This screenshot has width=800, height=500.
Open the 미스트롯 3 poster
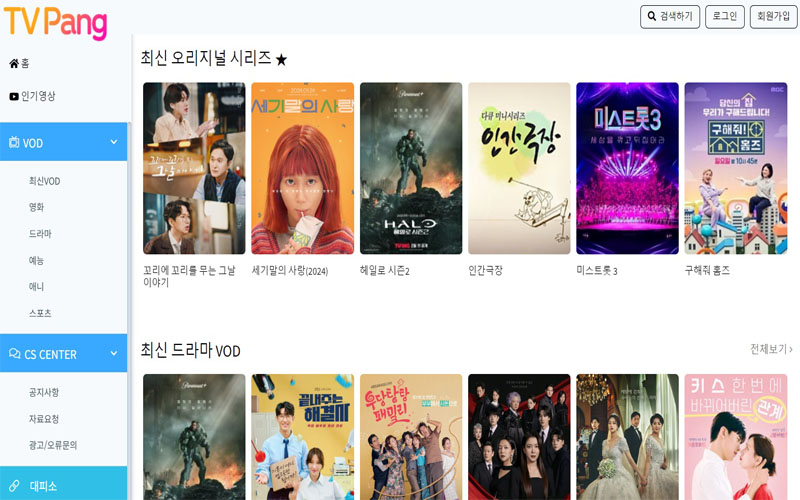click(x=627, y=168)
